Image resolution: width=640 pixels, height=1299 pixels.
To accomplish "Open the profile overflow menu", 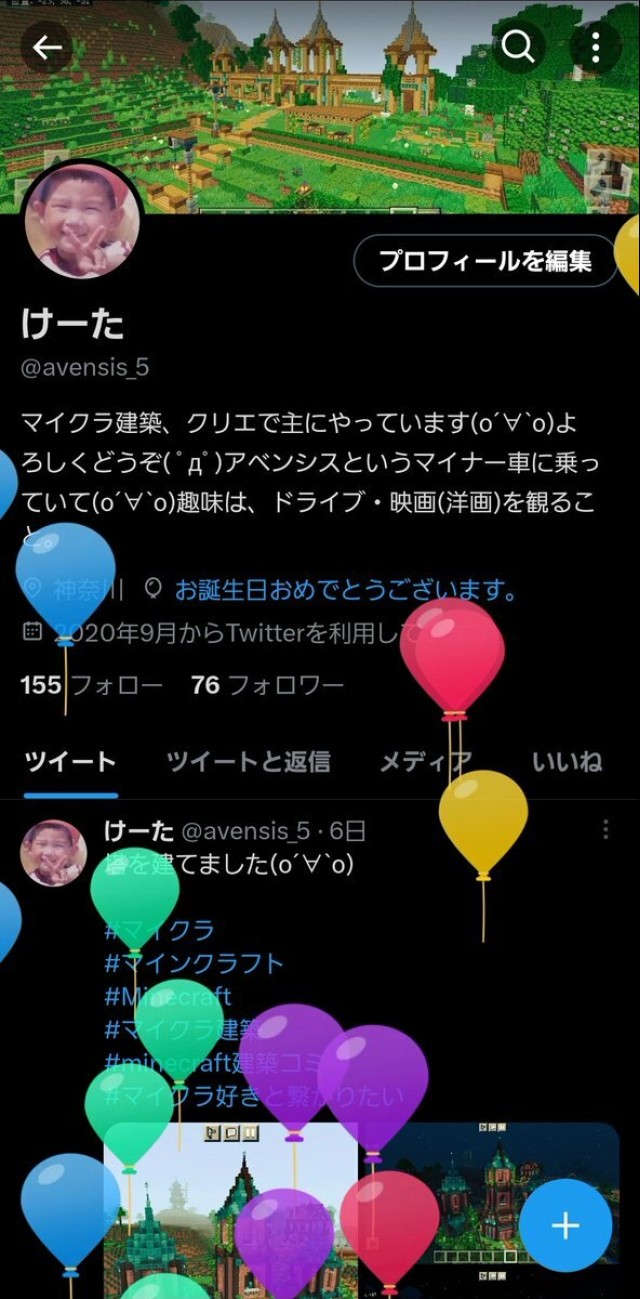I will (595, 47).
